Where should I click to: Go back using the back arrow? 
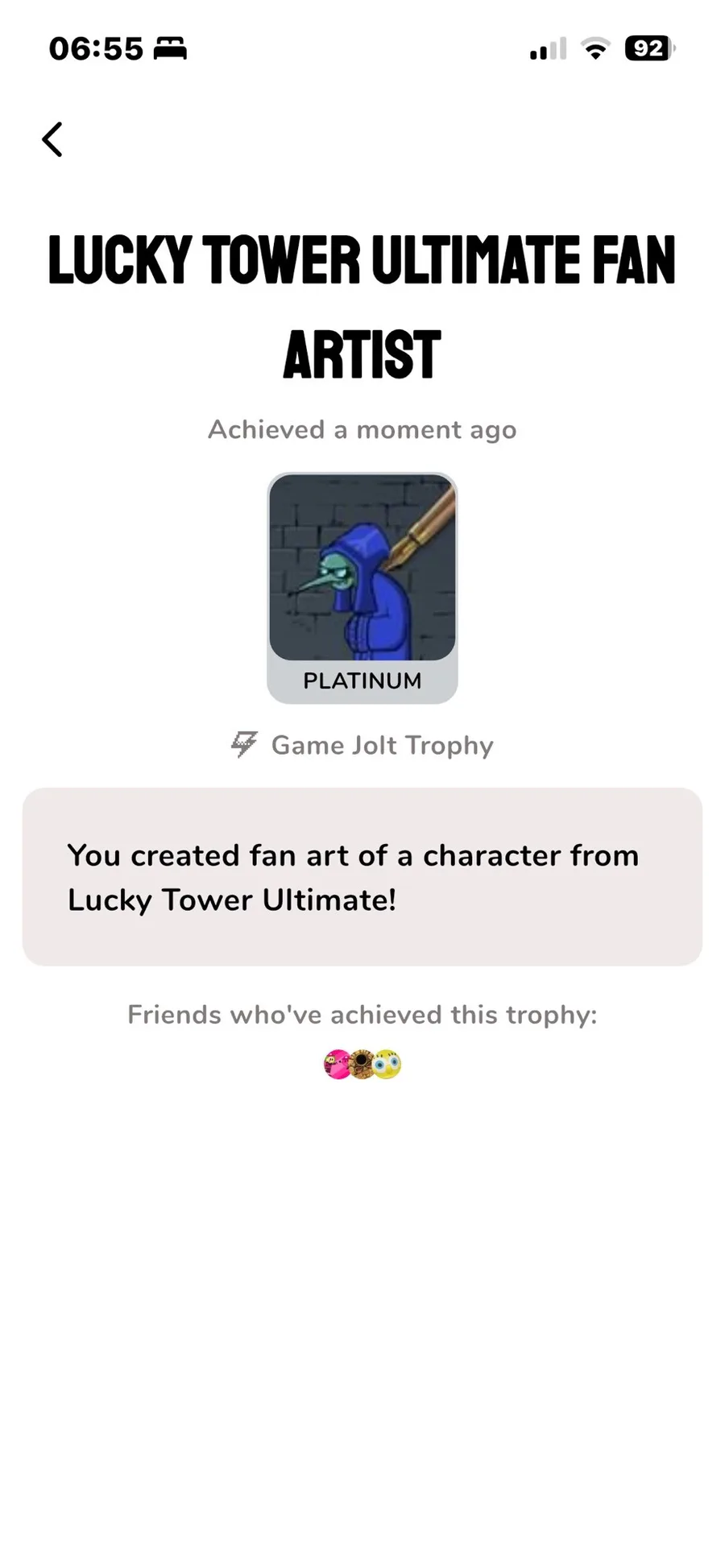[x=52, y=139]
